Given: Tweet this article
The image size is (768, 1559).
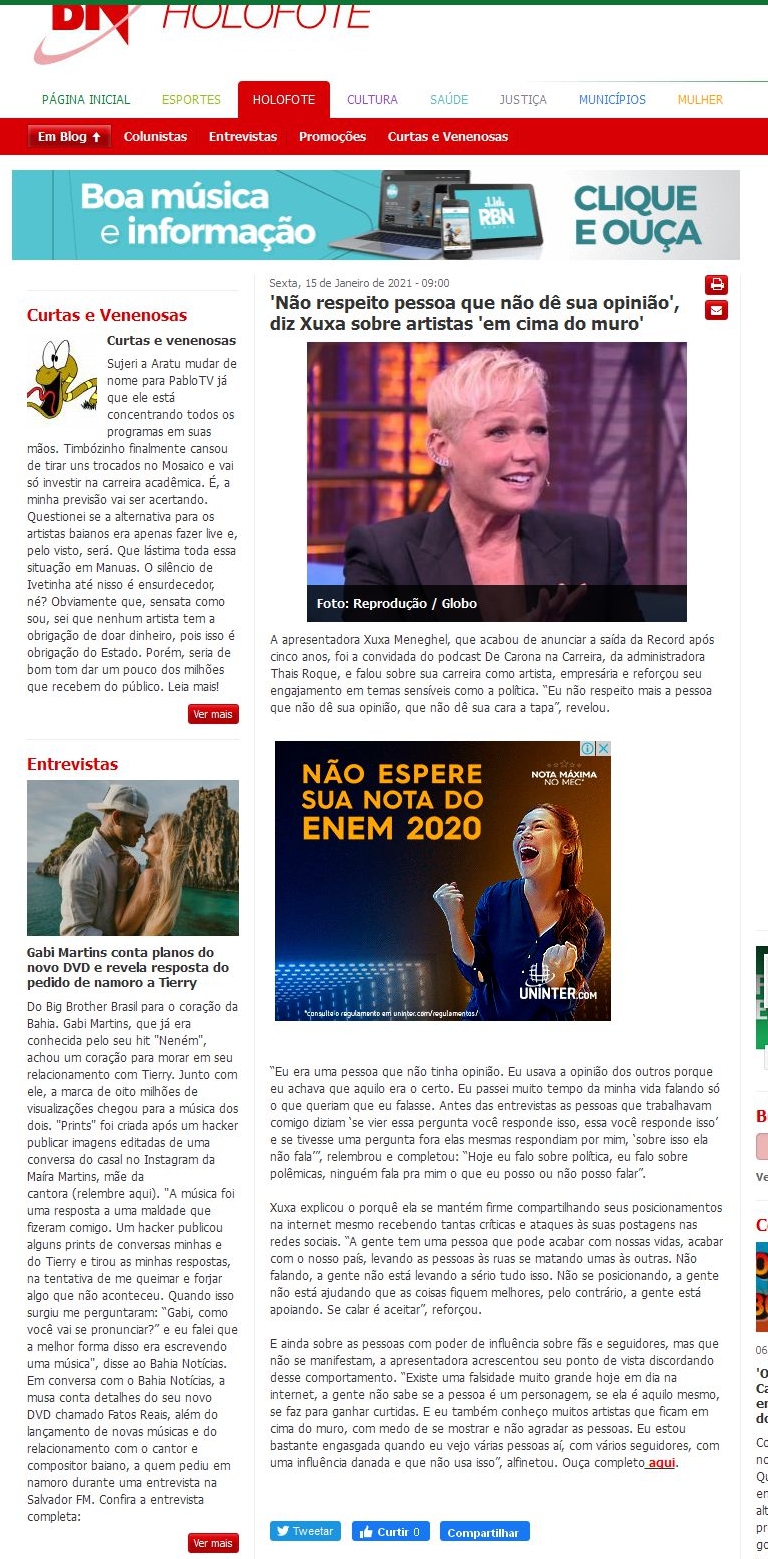Looking at the screenshot, I should [305, 1531].
